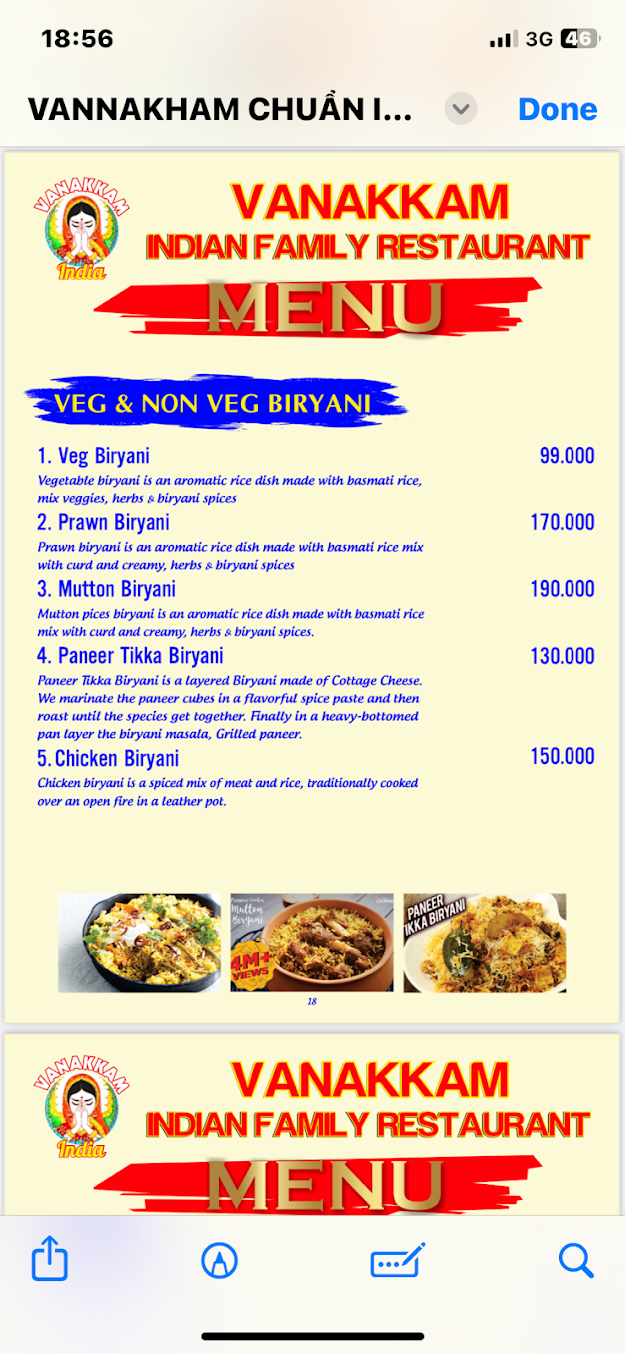This screenshot has width=625, height=1354.
Task: Search within the document
Action: click(x=576, y=1261)
